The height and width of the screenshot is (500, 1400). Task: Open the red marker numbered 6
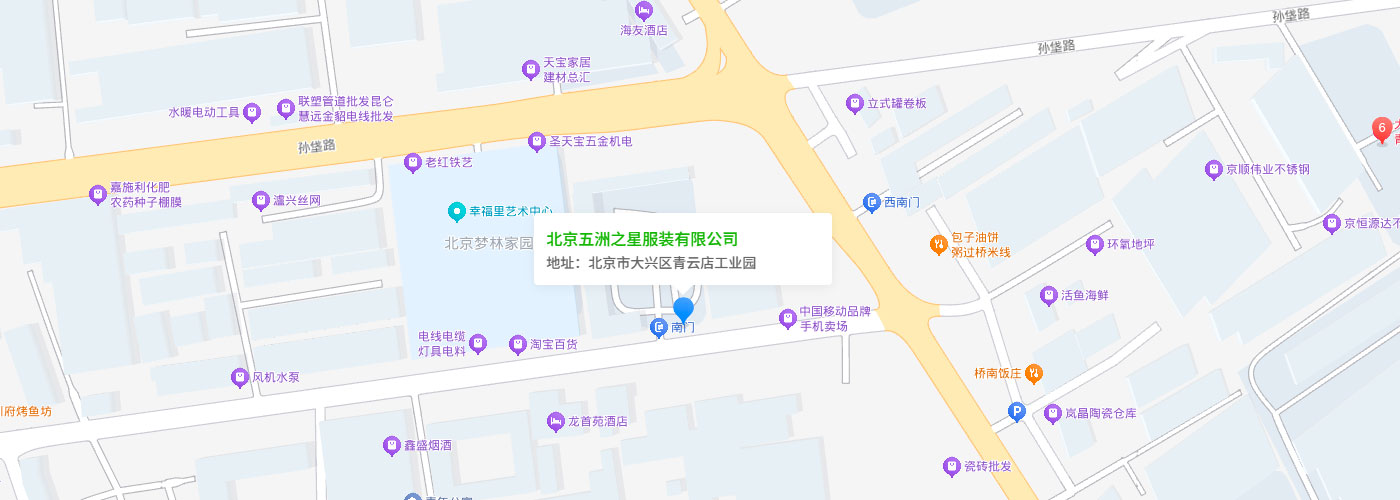point(1382,129)
